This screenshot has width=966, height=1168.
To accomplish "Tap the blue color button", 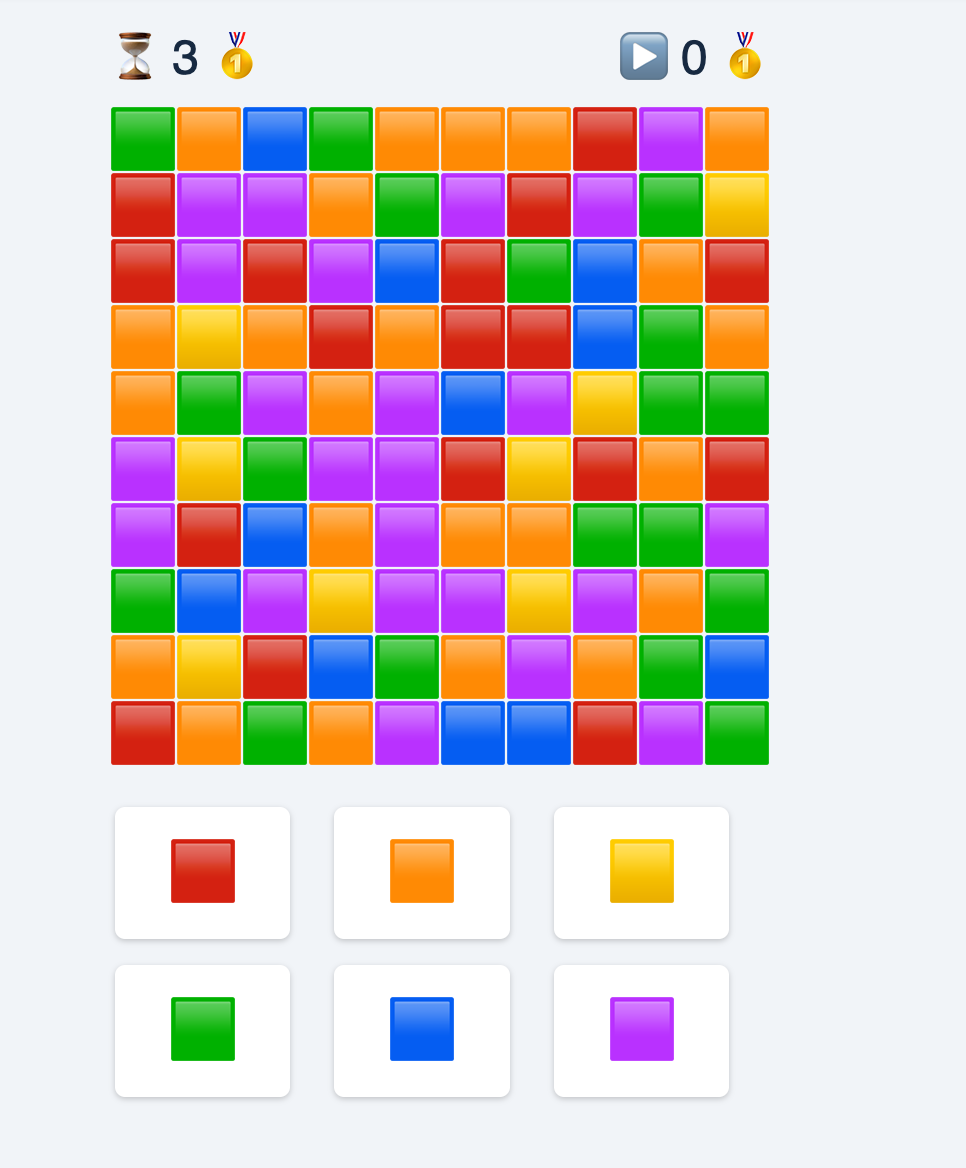I will [421, 1030].
